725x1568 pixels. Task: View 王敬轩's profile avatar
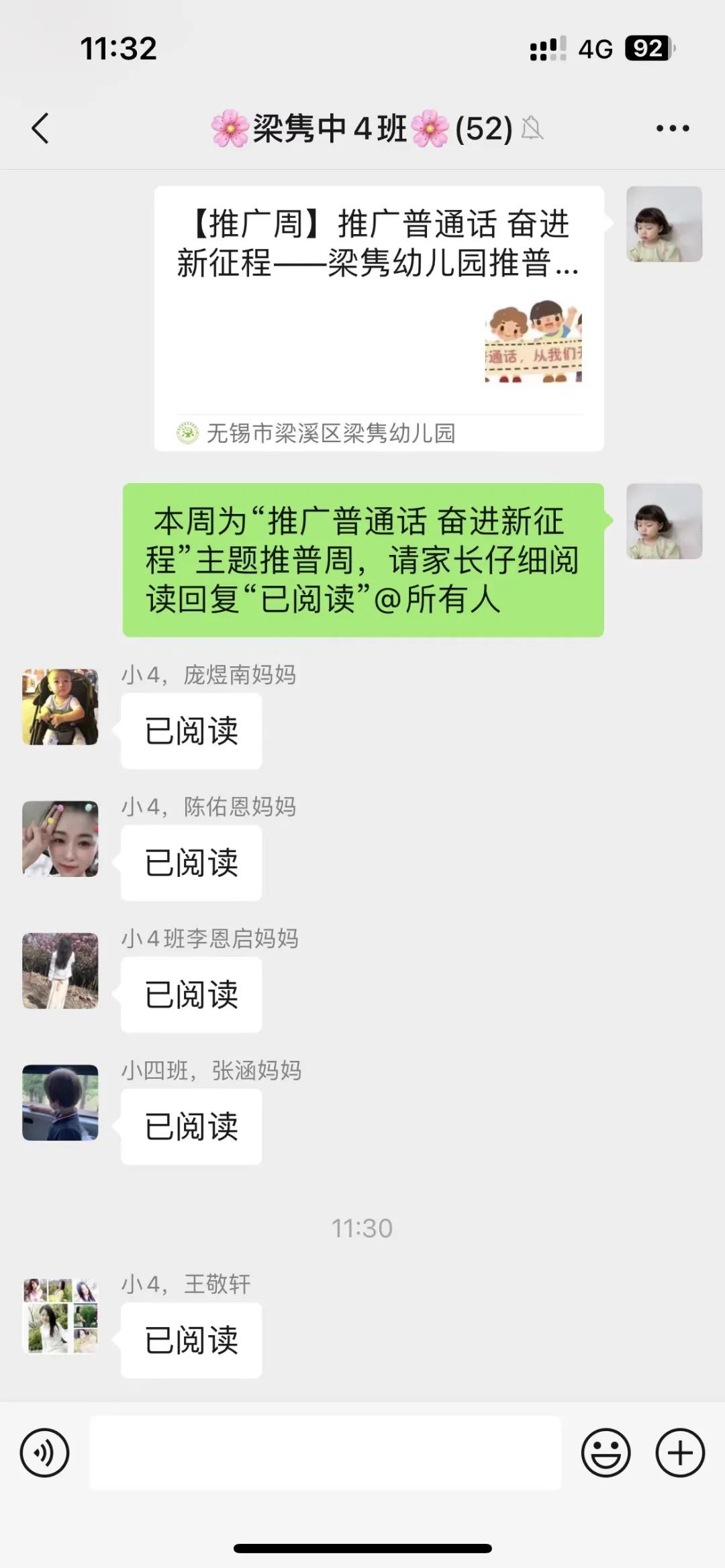(x=60, y=1316)
